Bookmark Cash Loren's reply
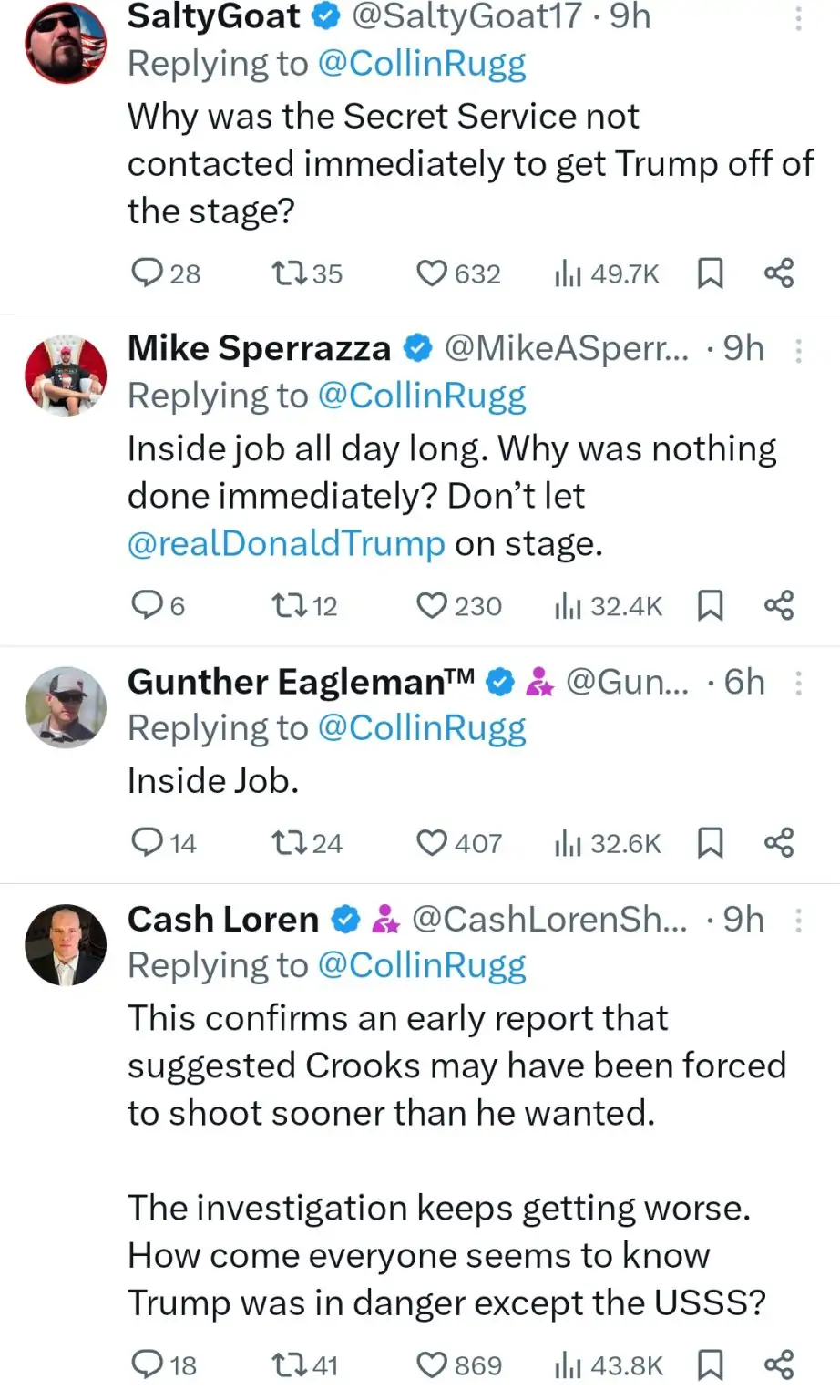Viewport: 840px width, 1400px height. click(710, 1364)
